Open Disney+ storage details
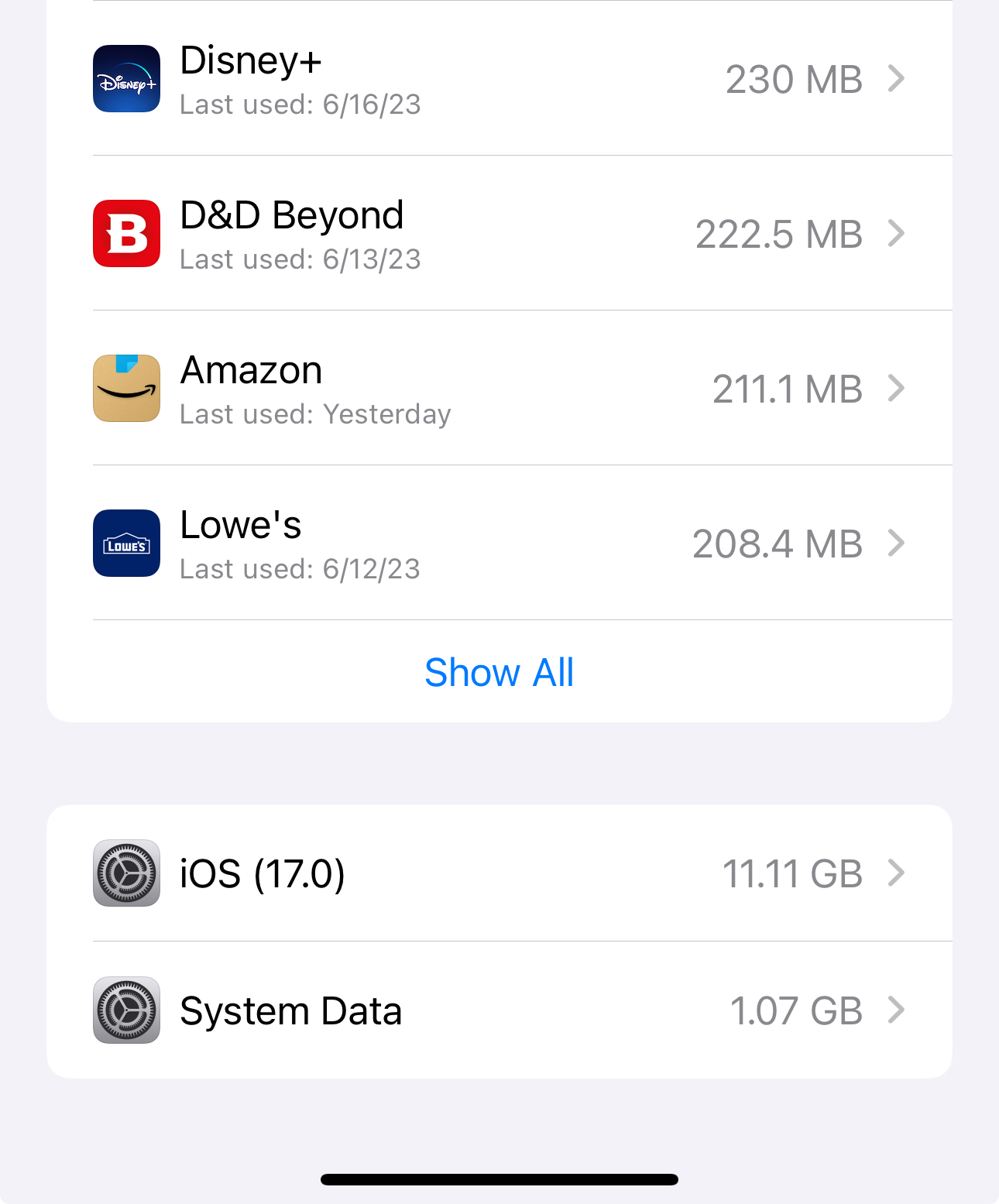 pos(499,79)
